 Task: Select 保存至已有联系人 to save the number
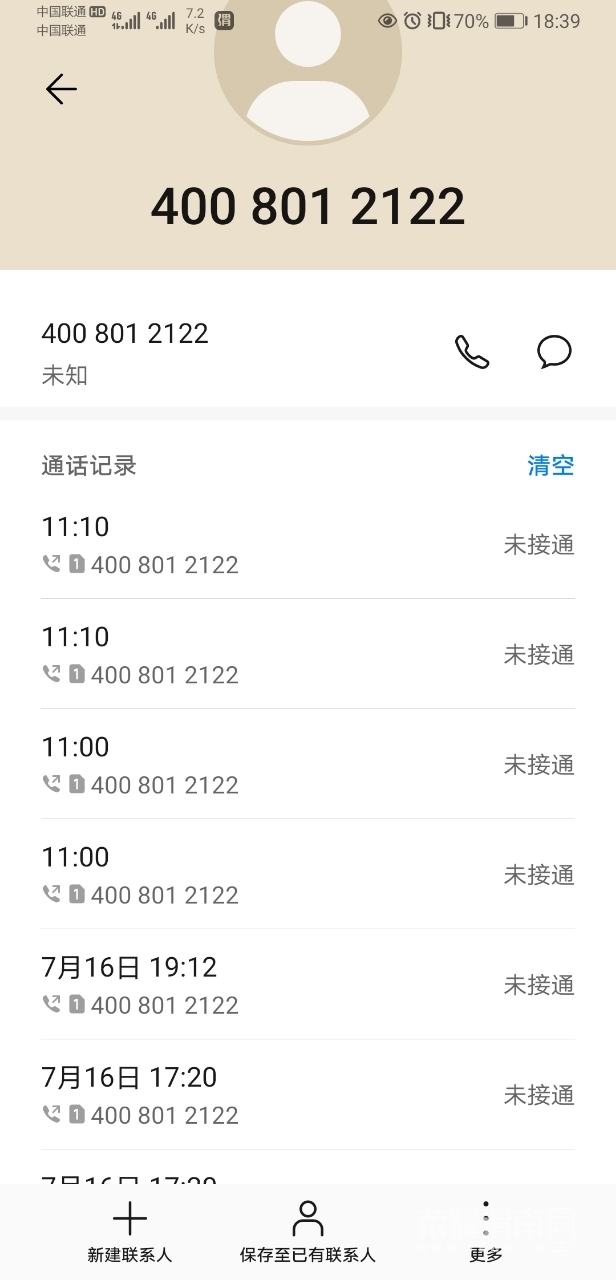(308, 1232)
